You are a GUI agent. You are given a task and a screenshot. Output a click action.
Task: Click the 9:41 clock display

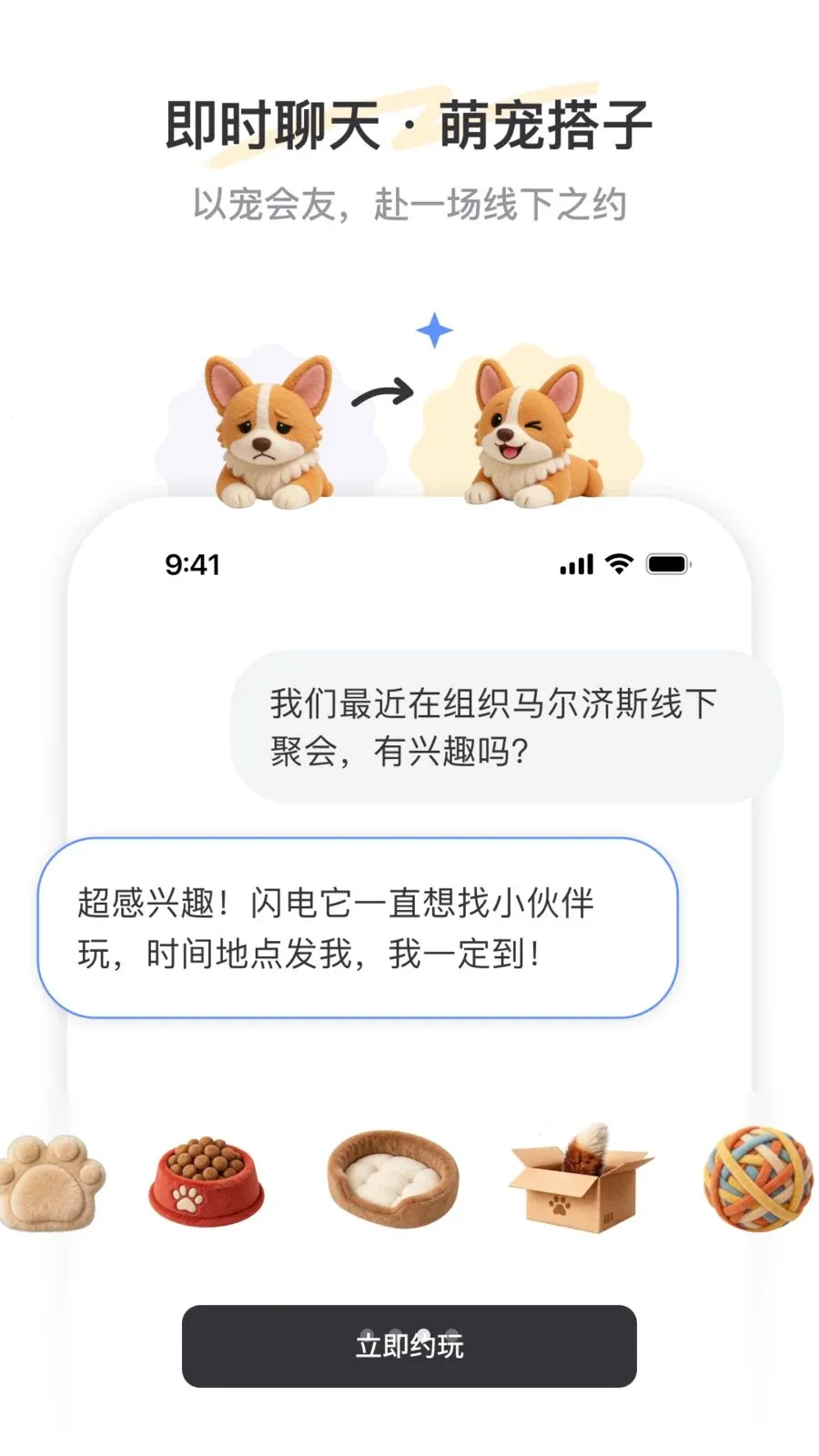click(x=190, y=564)
